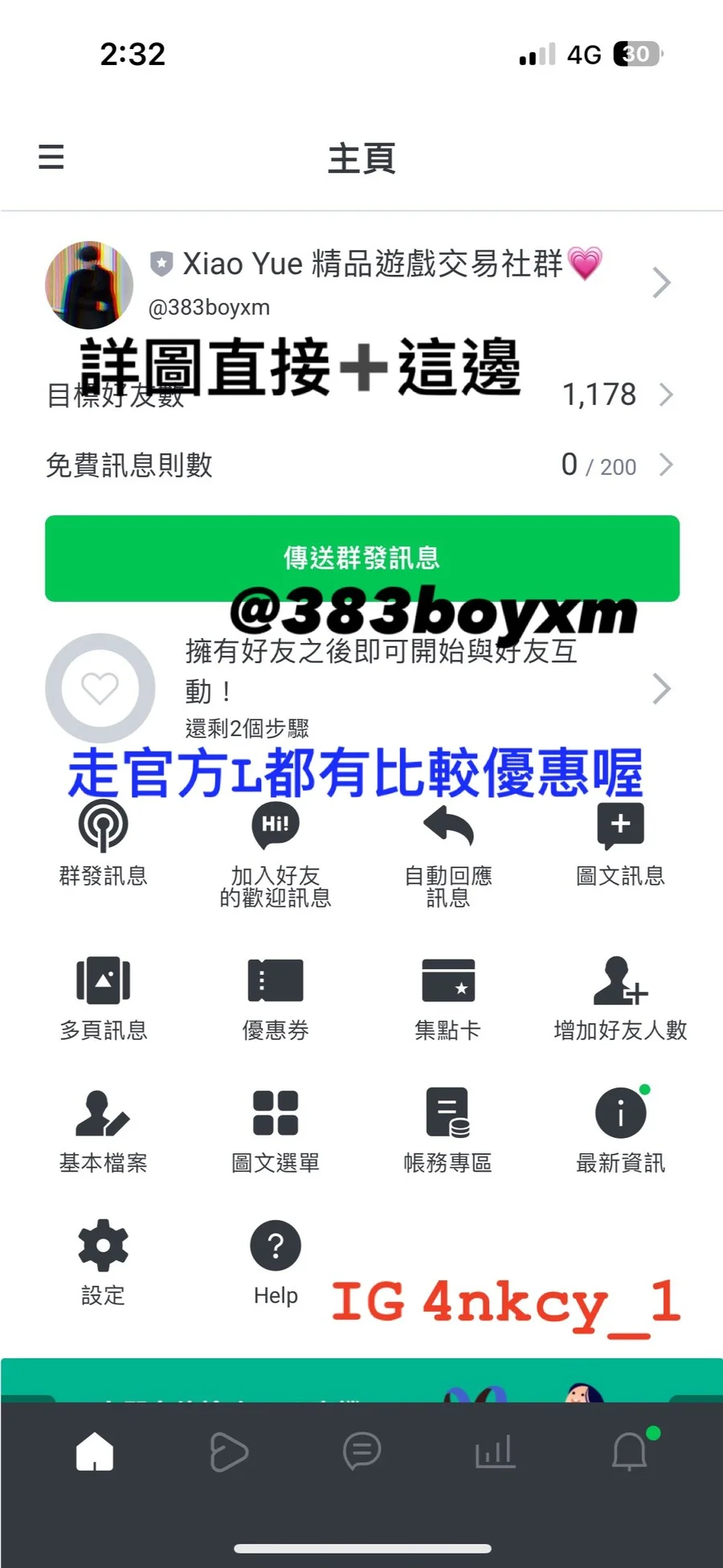Open 加入好友的歡迎訊息 greeting message
723x1568 pixels.
tap(276, 852)
